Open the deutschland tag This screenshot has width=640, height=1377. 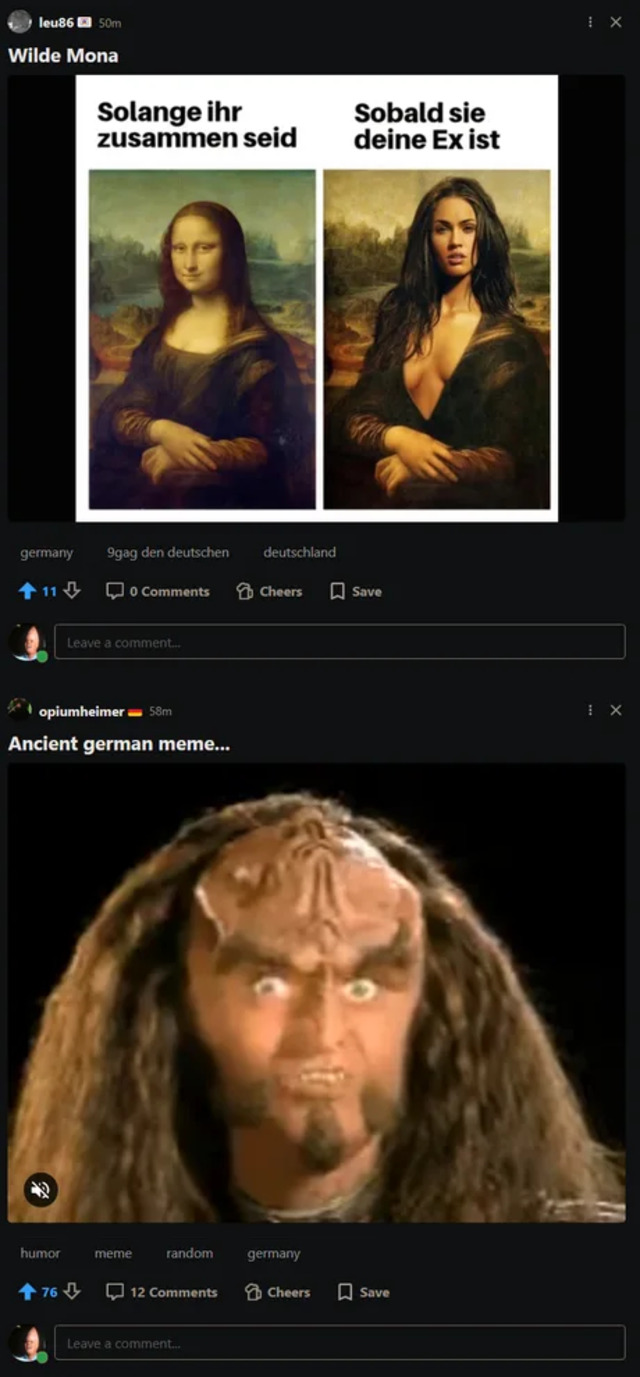tap(299, 552)
